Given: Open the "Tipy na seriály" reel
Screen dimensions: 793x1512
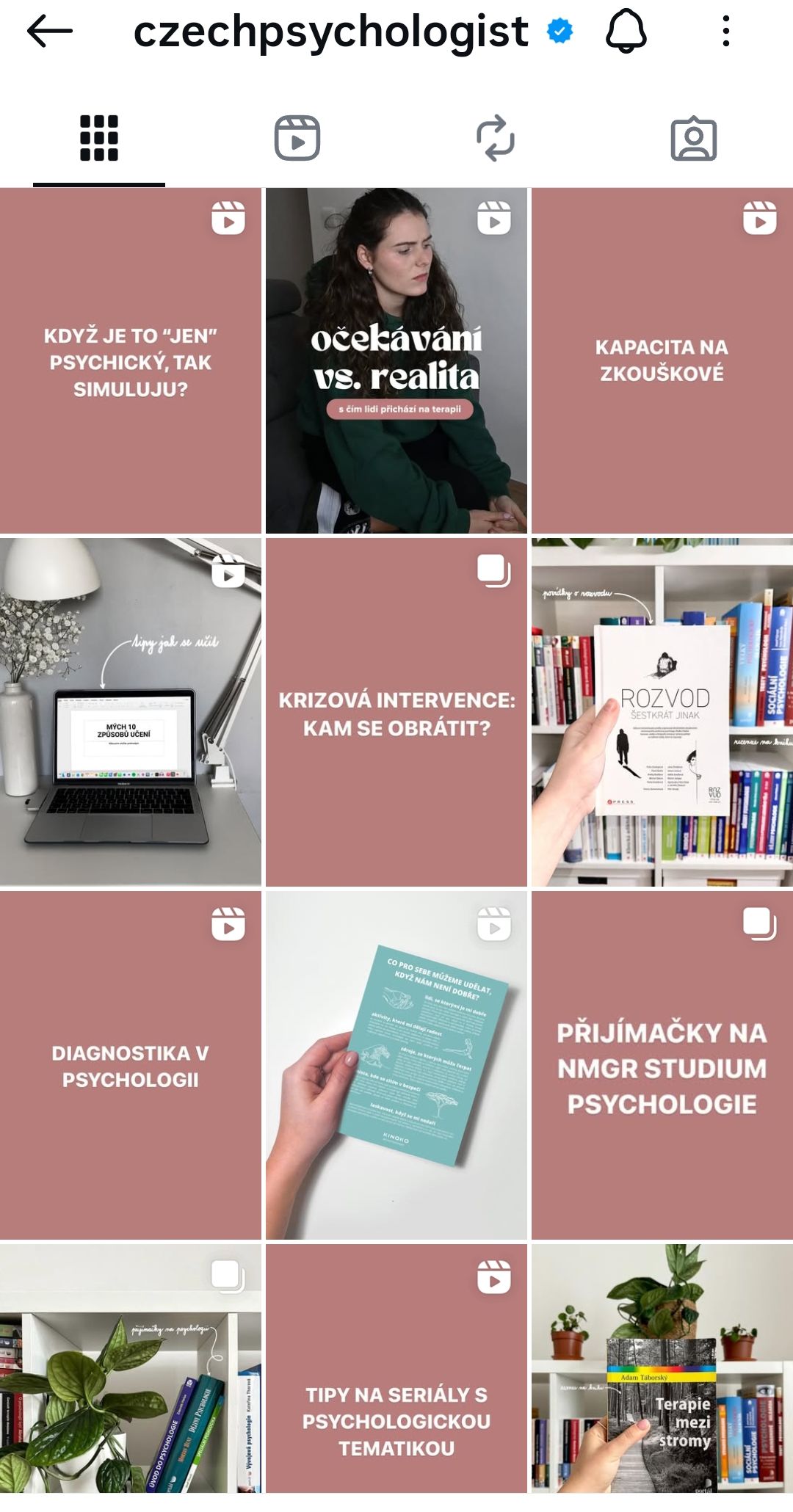Looking at the screenshot, I should [x=396, y=1369].
